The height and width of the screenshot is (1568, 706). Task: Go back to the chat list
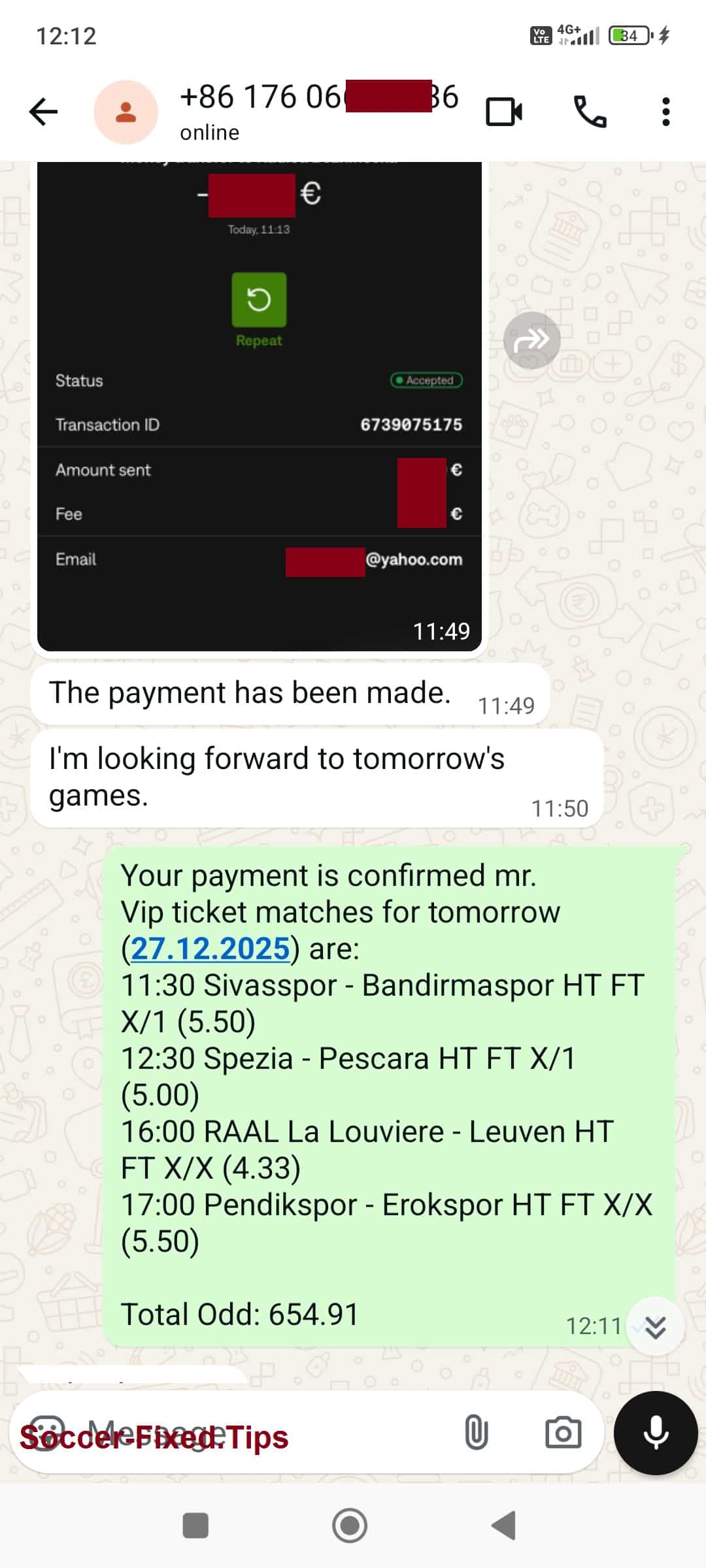(44, 112)
